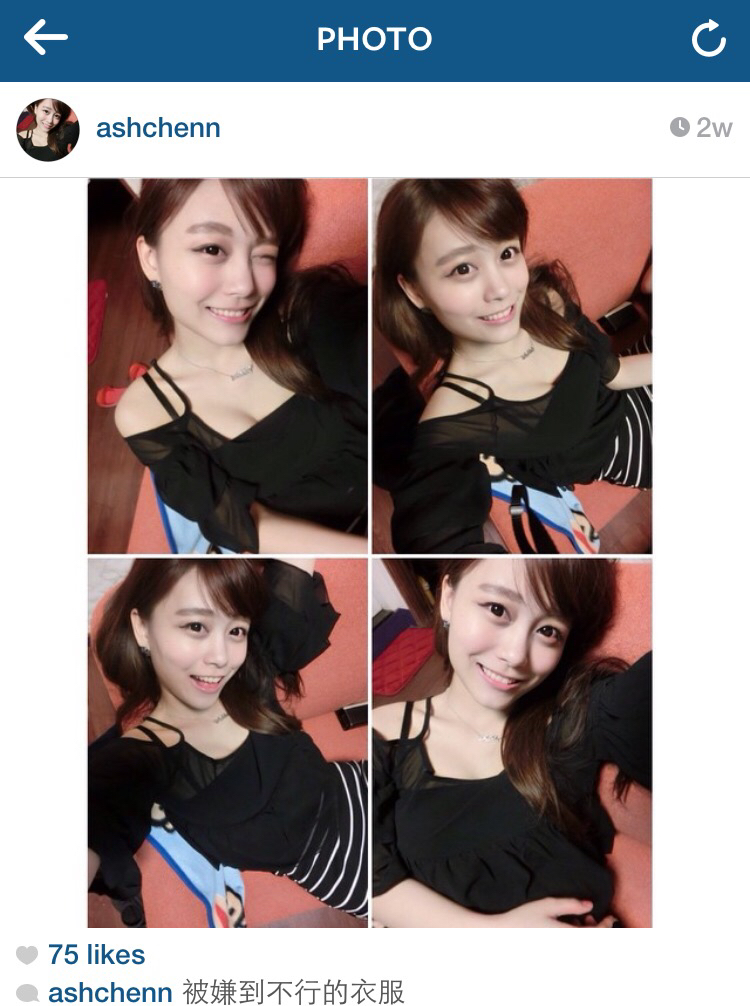Viewport: 750px width, 1006px height.
Task: Open ashchenn's name in the caption
Action: click(110, 991)
